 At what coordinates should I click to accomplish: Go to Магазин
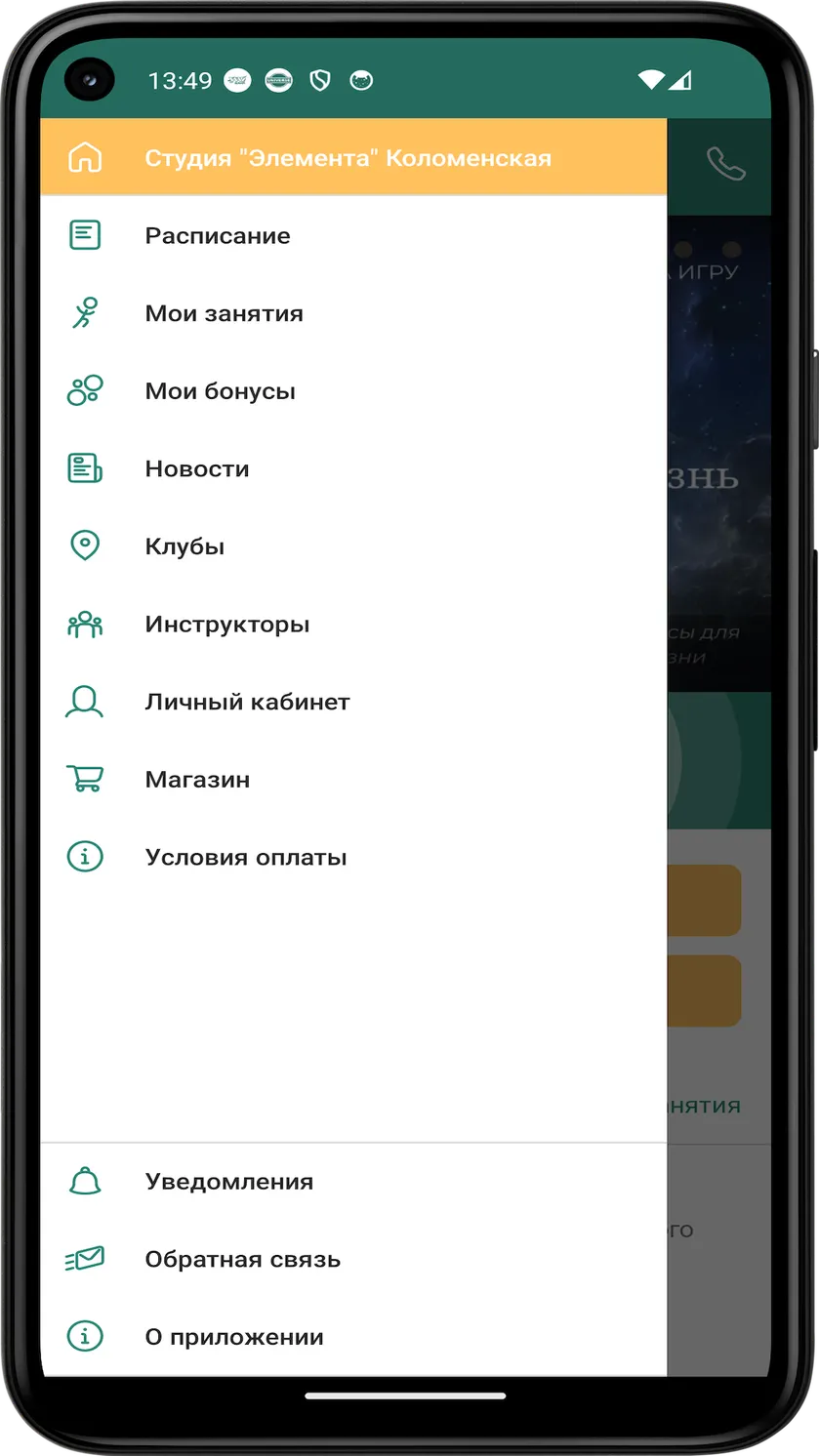353,780
